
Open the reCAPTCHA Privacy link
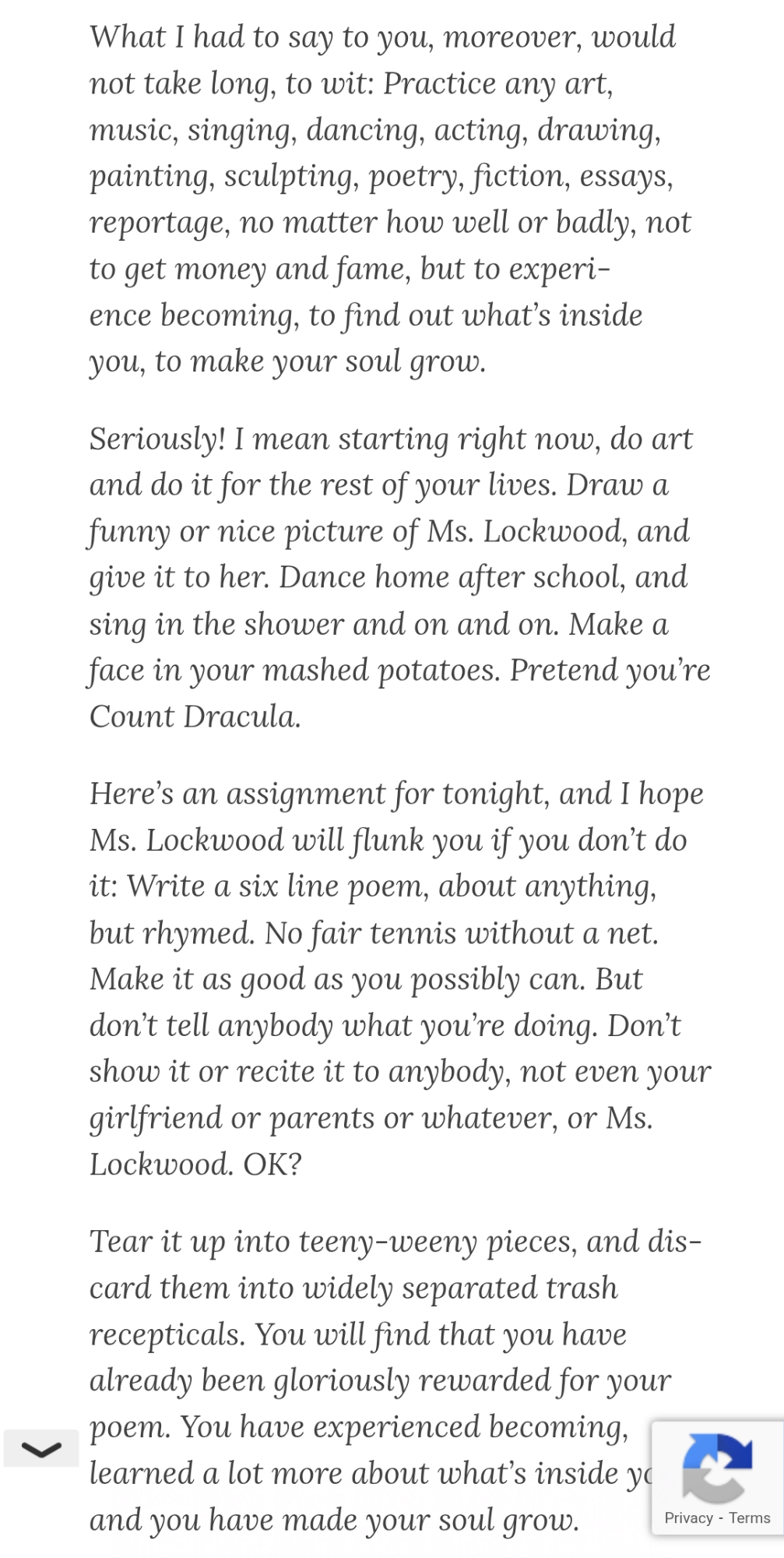pos(688,1517)
